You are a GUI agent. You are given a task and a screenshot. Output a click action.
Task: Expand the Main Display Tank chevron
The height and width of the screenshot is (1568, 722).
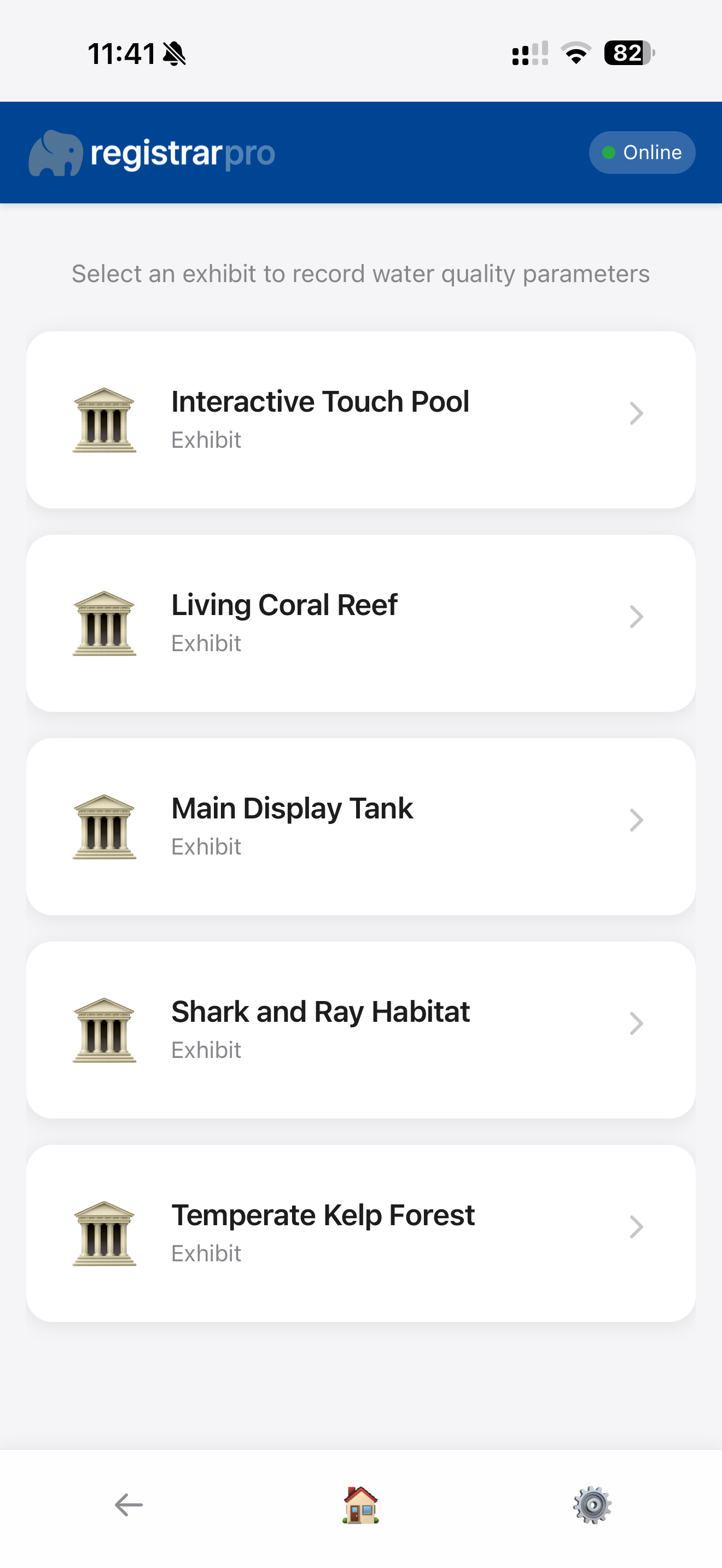[637, 820]
